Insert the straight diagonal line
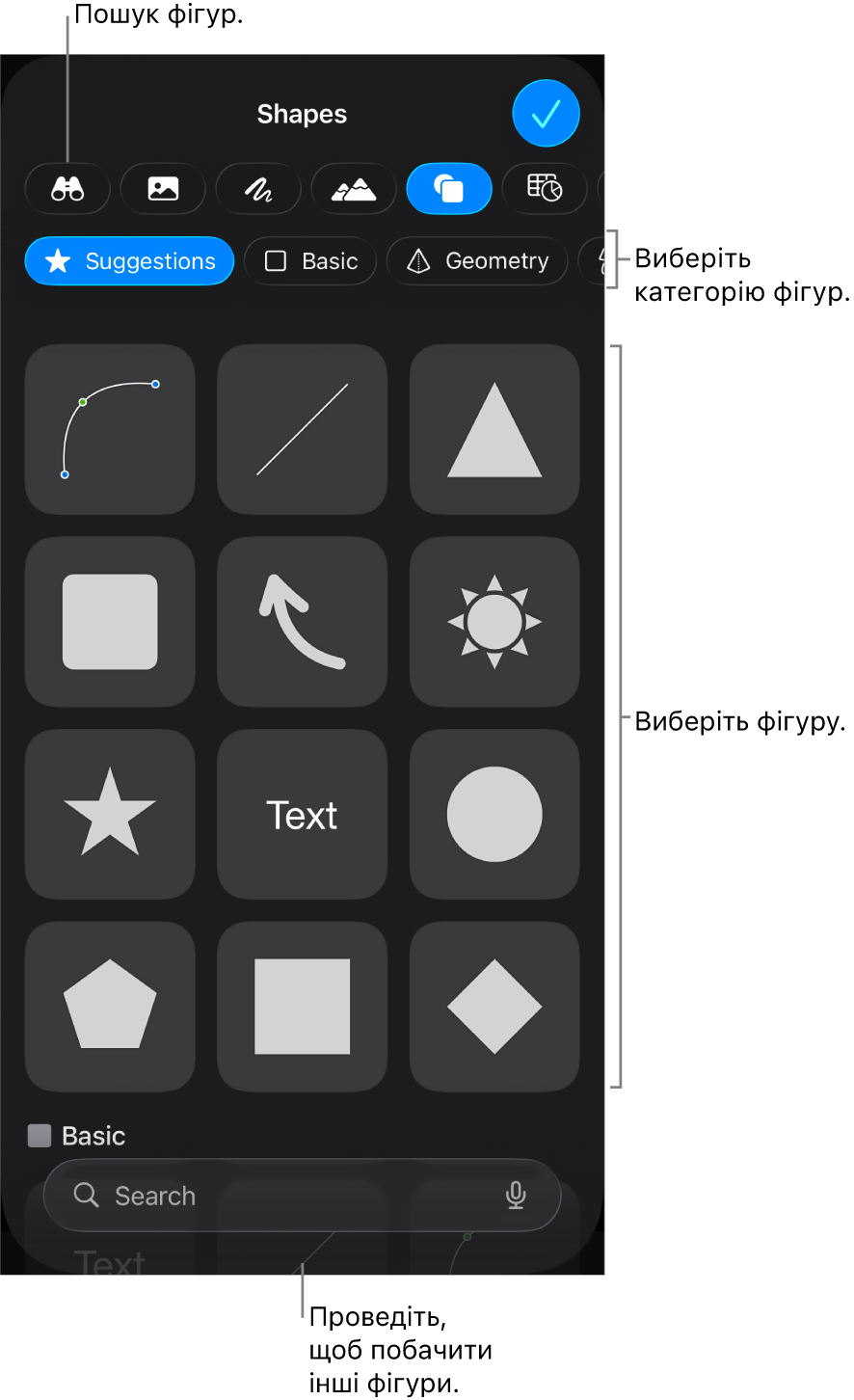 302,429
